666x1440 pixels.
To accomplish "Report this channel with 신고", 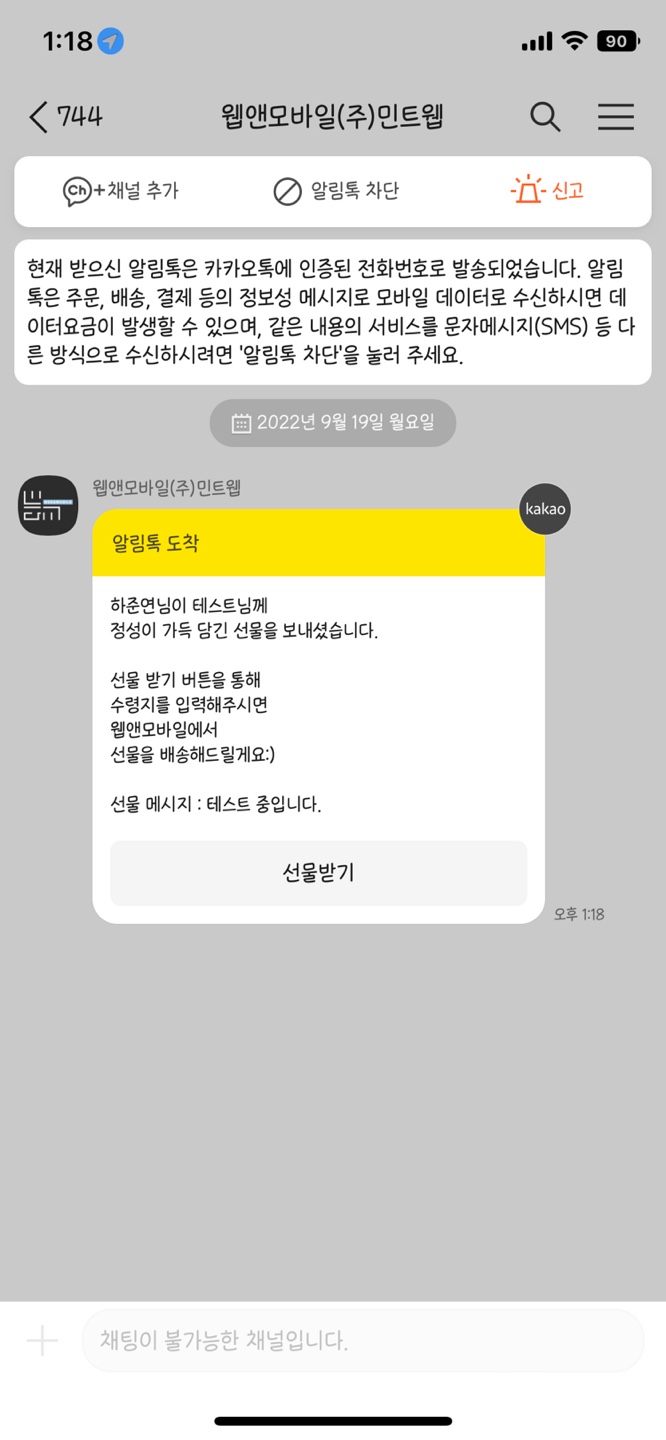I will (x=547, y=191).
